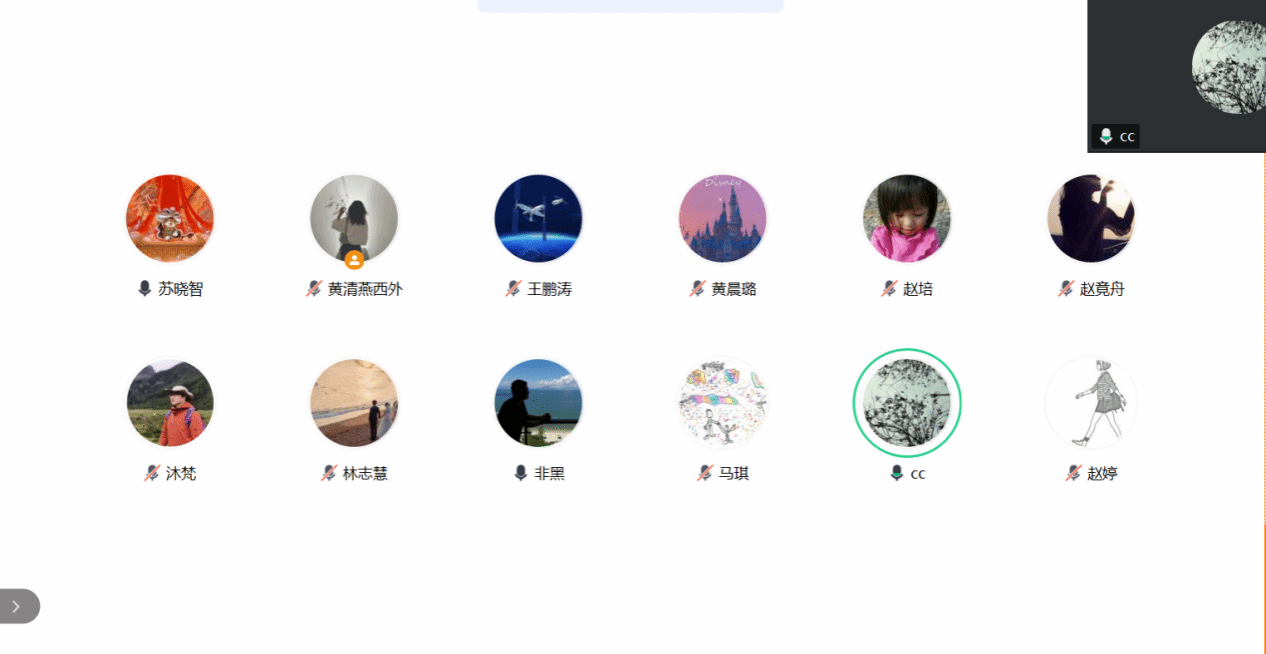This screenshot has height=654, width=1266.
Task: Open 林志慧's participant tile
Action: tap(354, 402)
